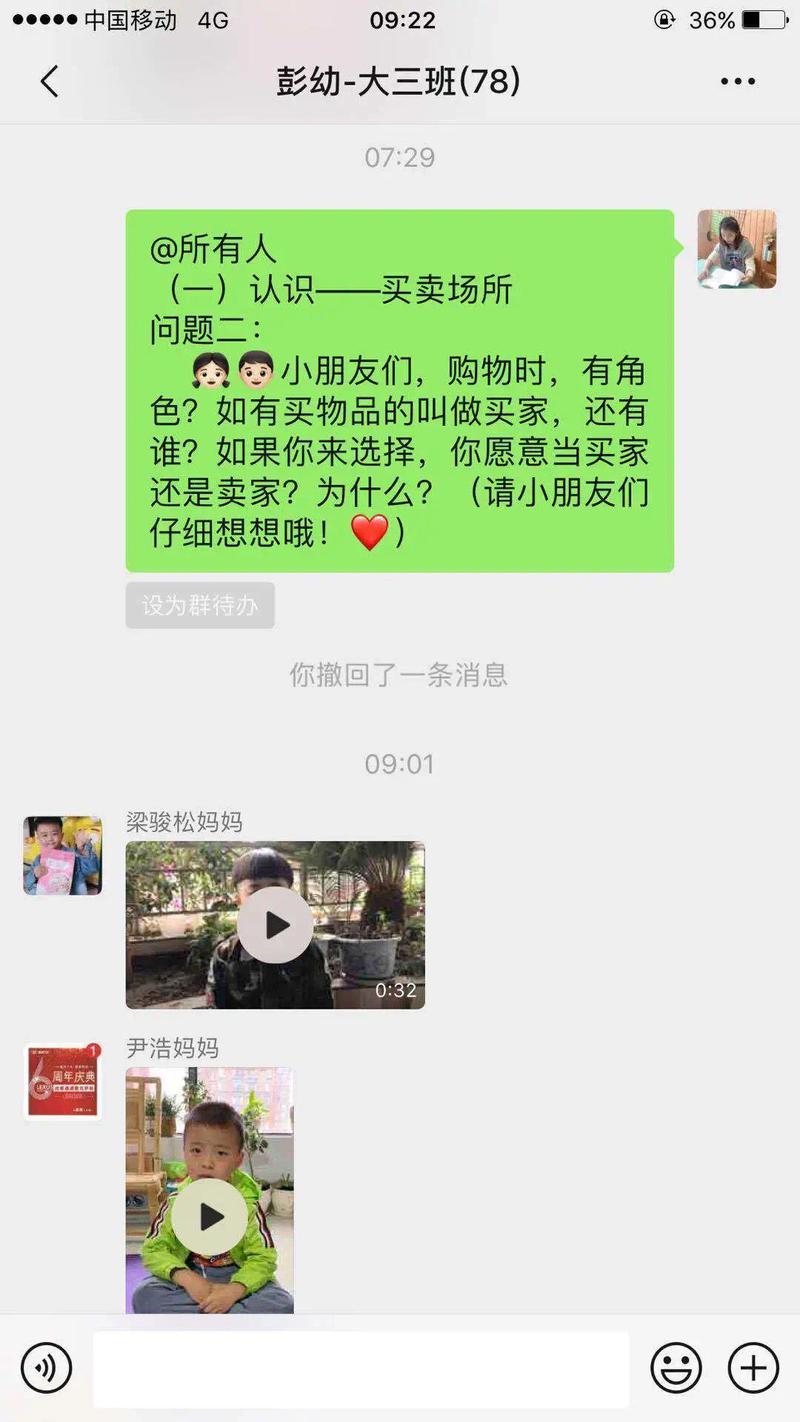This screenshot has height=1422, width=800.
Task: Open 梁骏松妈妈's profile avatar
Action: [63, 855]
